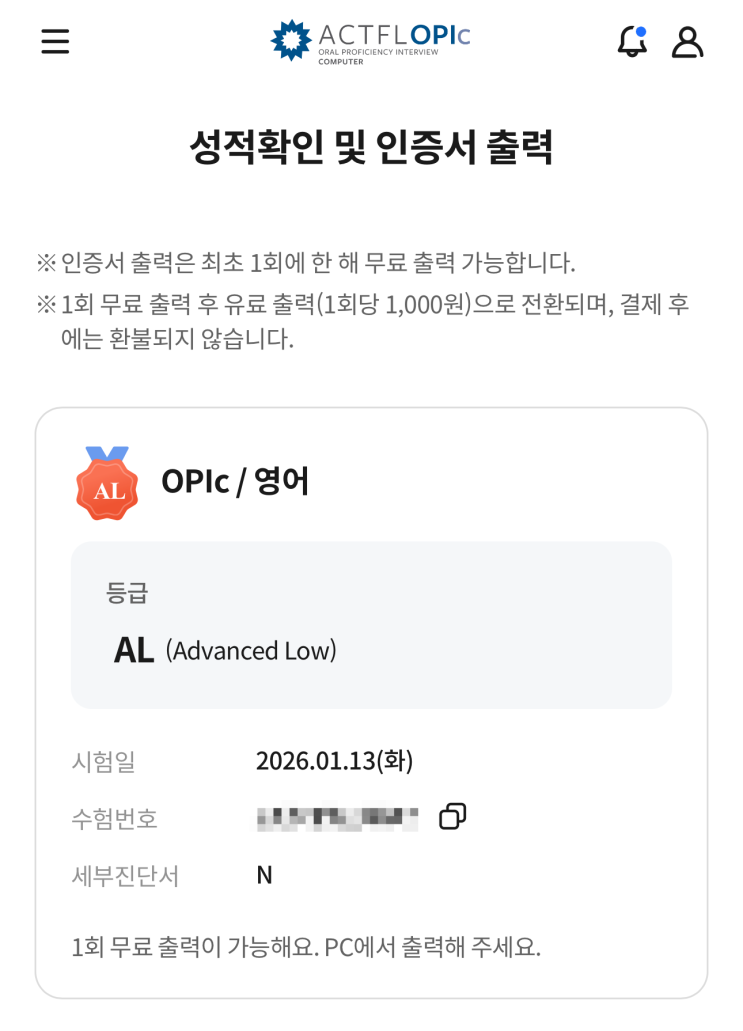This screenshot has width=743, height=1031.
Task: Go to home via ACTFL OPIc logo
Action: pyautogui.click(x=370, y=40)
